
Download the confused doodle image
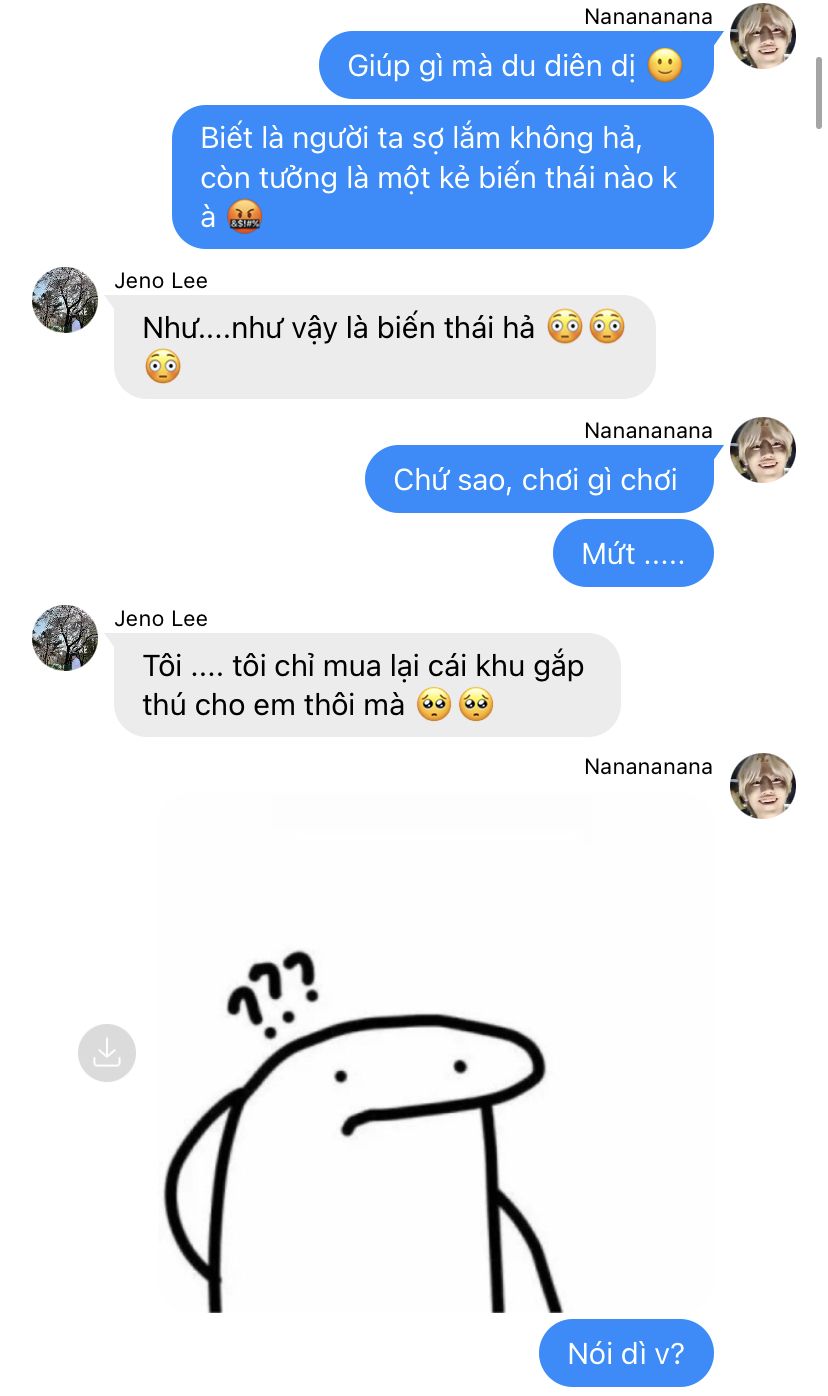107,1052
